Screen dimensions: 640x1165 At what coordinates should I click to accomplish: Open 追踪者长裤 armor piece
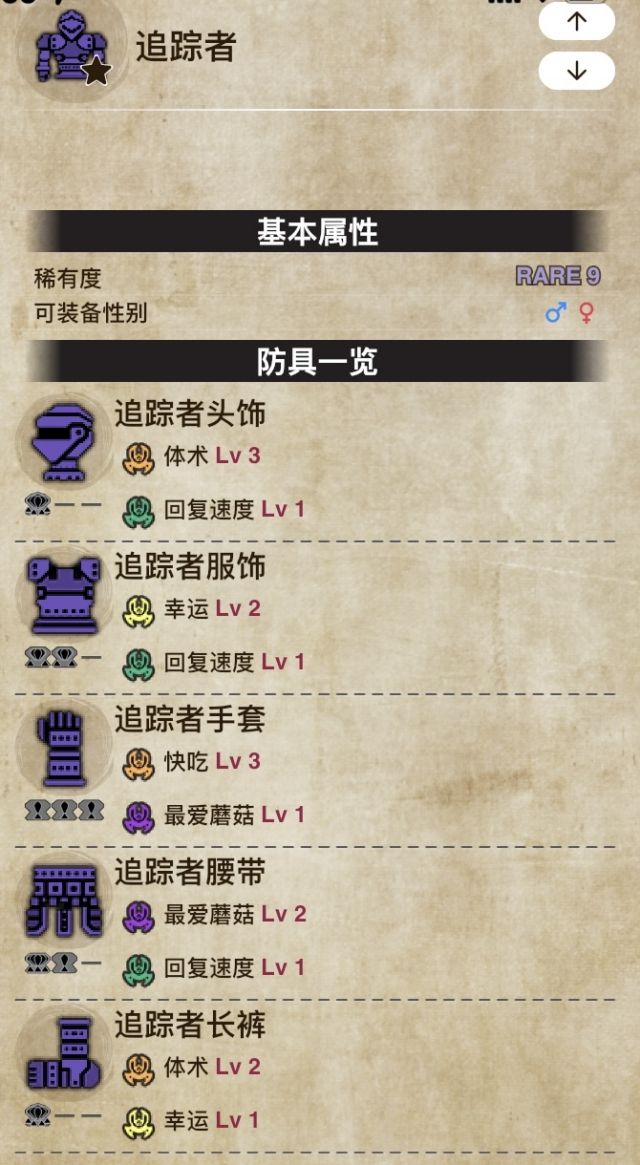pyautogui.click(x=190, y=1025)
